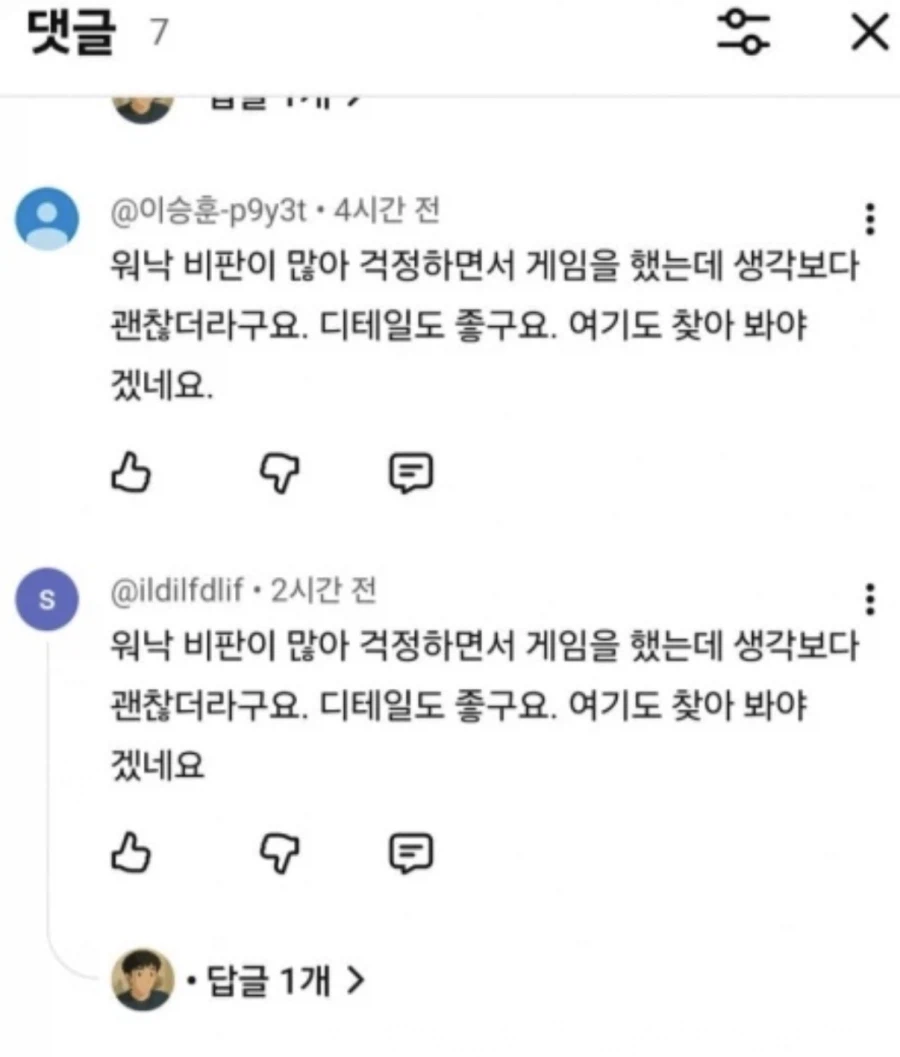Like the comment by @ildilfdlif
900x1057 pixels.
click(131, 854)
